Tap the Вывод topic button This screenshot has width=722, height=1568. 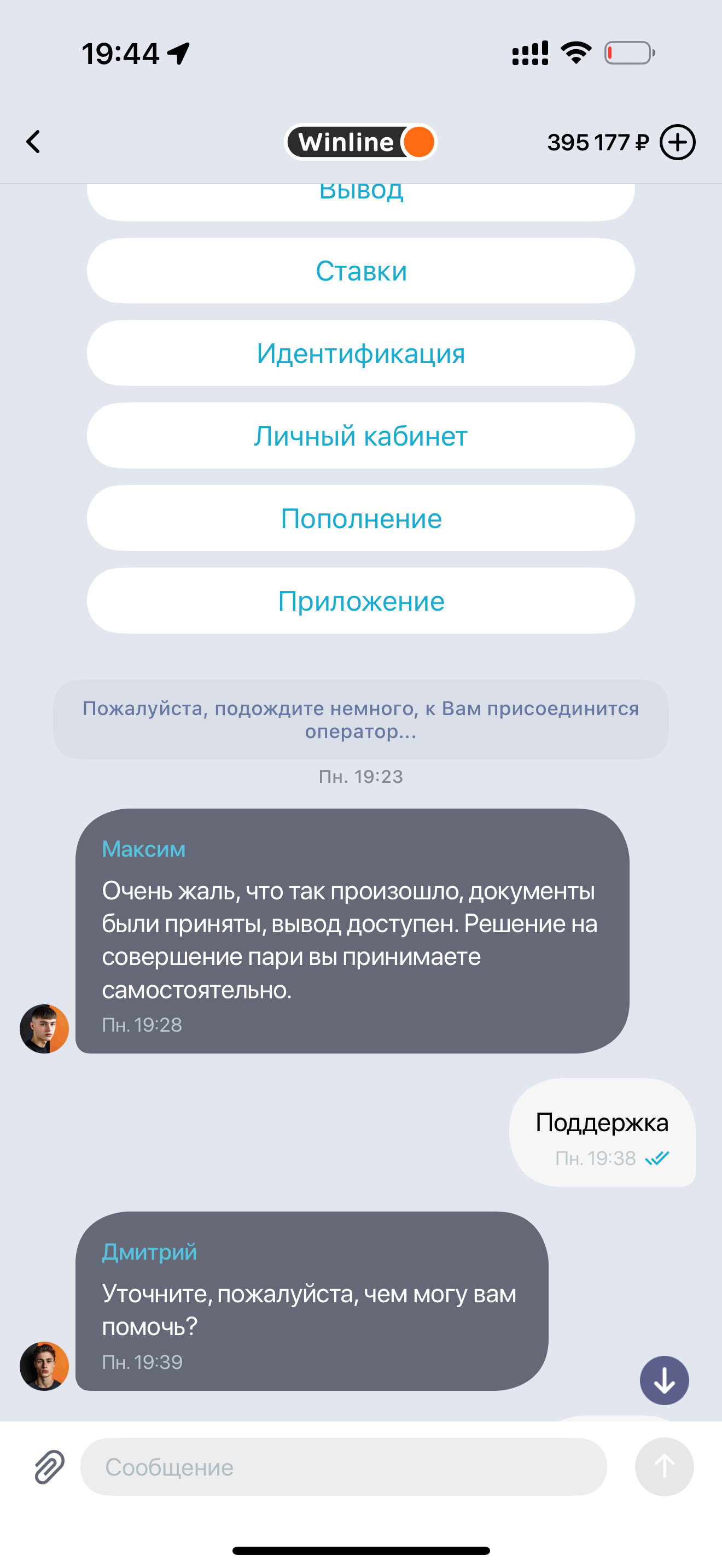(x=361, y=200)
